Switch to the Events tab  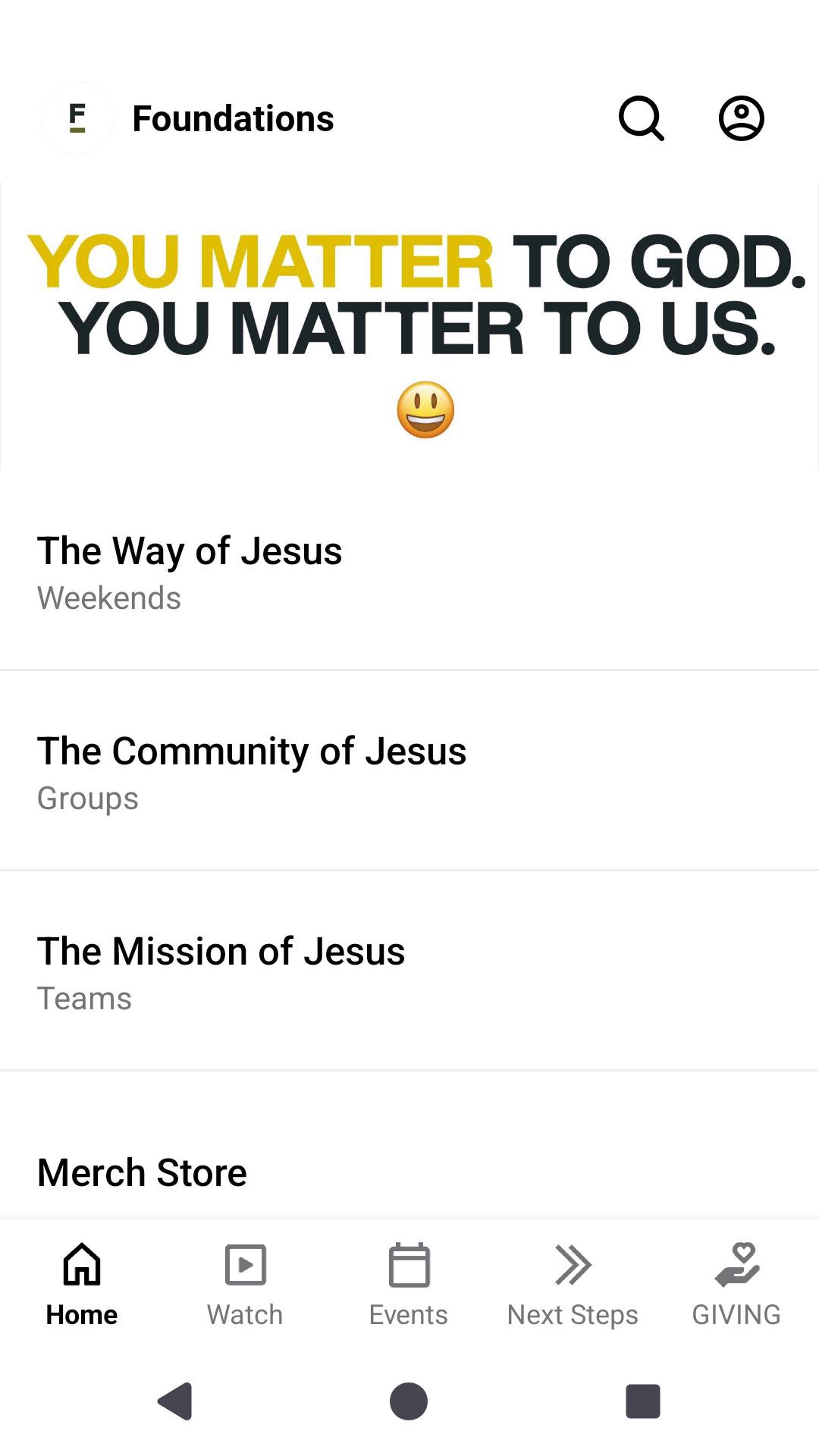click(x=409, y=1285)
